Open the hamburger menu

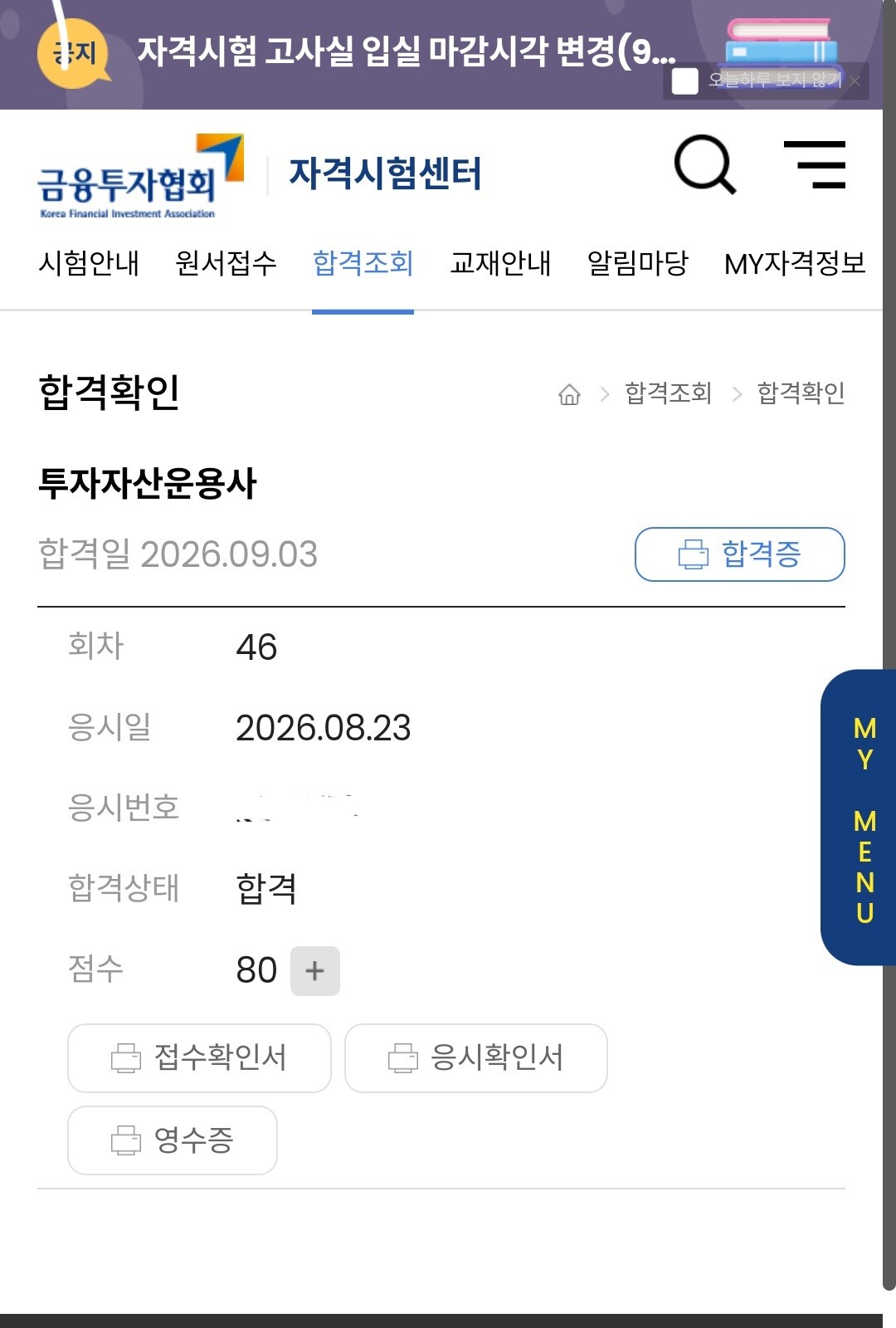[815, 164]
